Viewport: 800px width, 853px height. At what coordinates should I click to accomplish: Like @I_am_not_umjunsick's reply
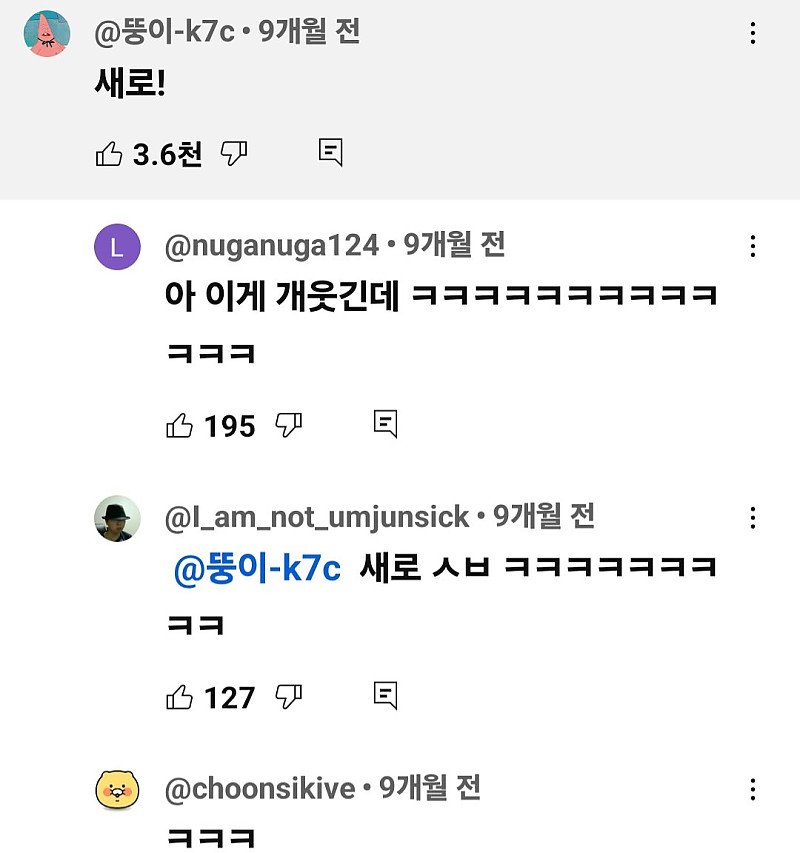click(180, 697)
